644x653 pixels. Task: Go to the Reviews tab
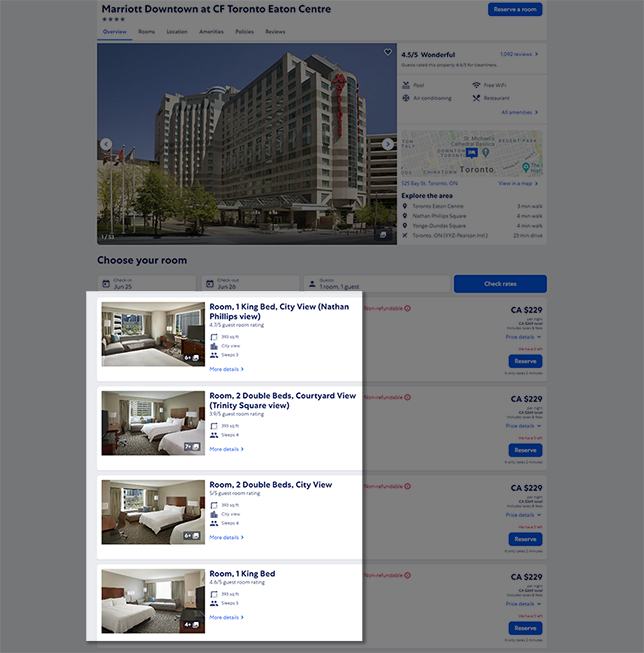[275, 32]
